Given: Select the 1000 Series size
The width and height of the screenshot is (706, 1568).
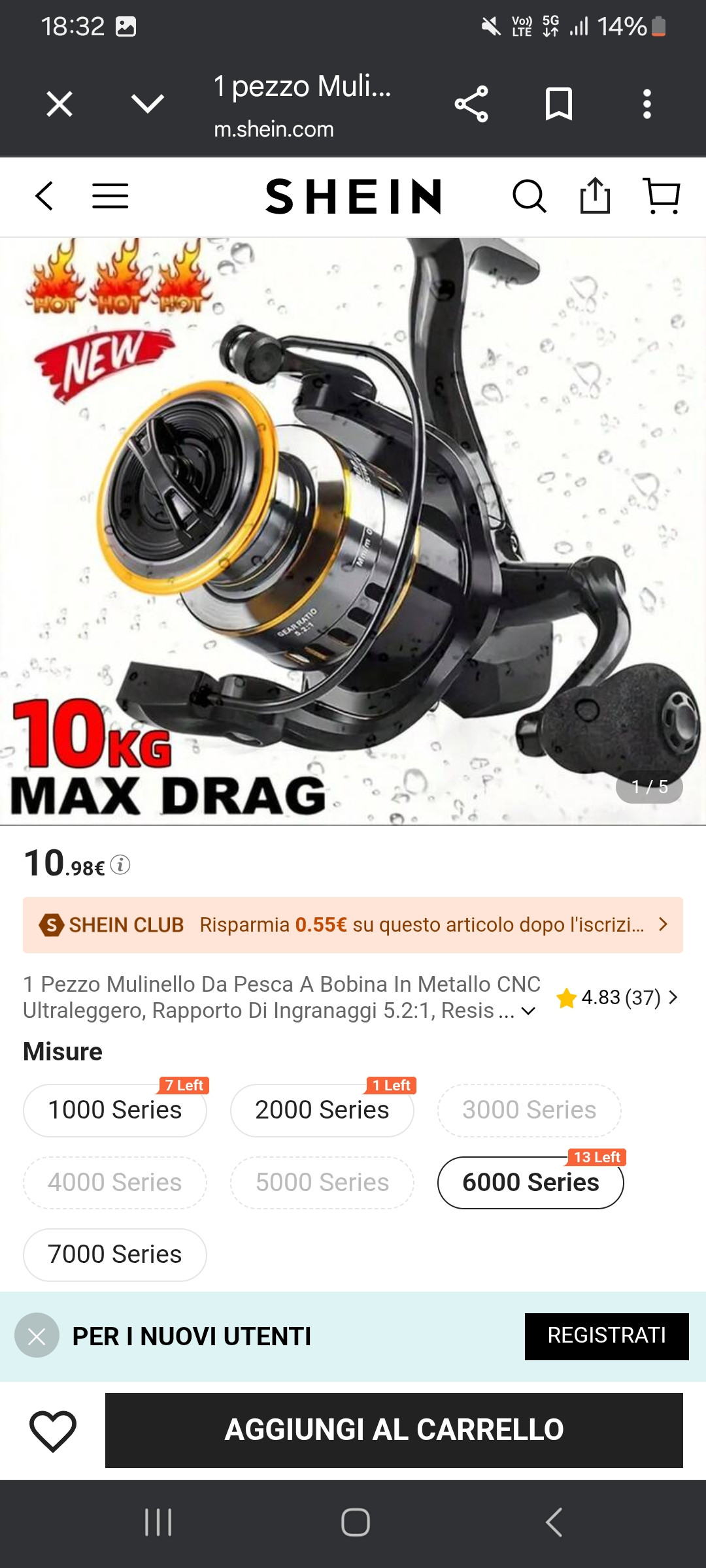Looking at the screenshot, I should (115, 1110).
